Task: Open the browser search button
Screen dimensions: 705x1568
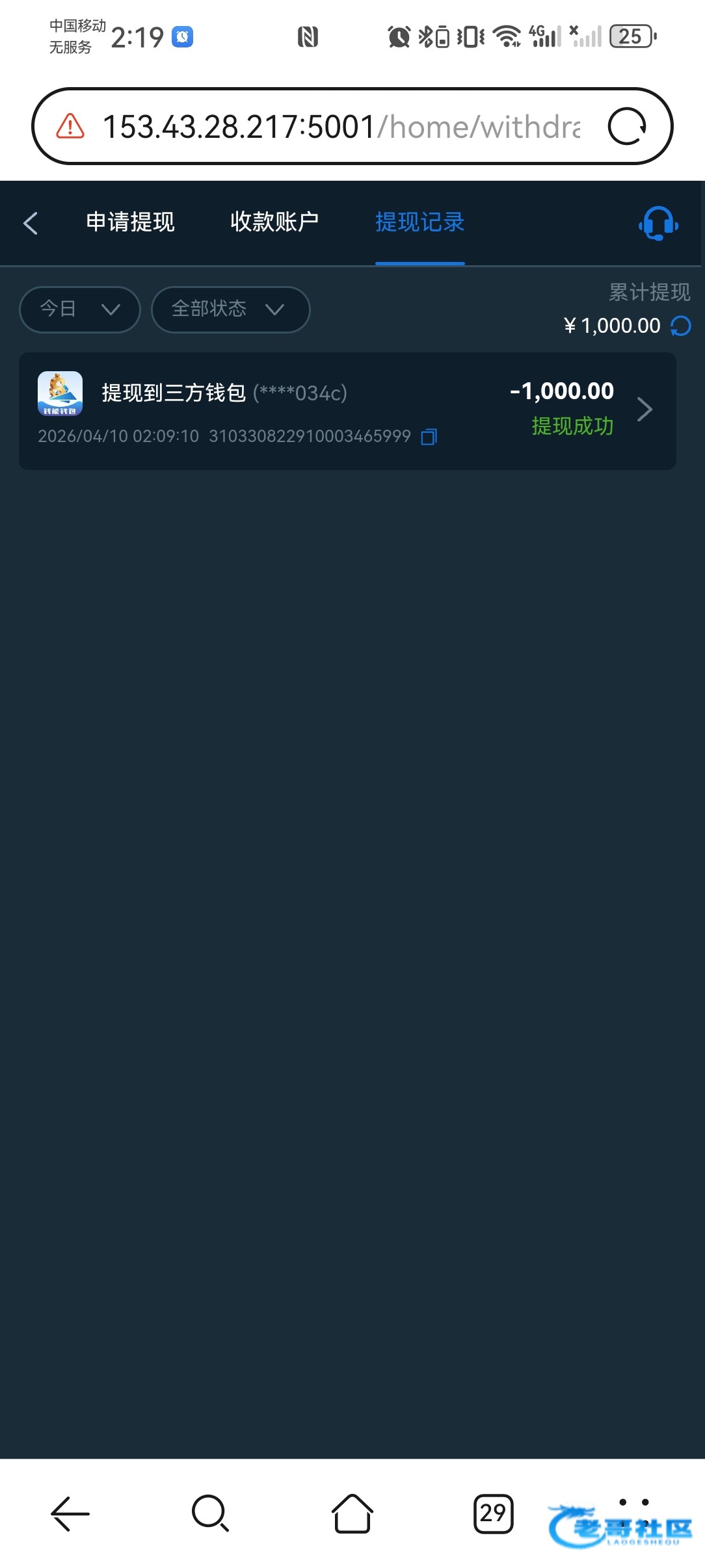Action: pyautogui.click(x=210, y=1513)
